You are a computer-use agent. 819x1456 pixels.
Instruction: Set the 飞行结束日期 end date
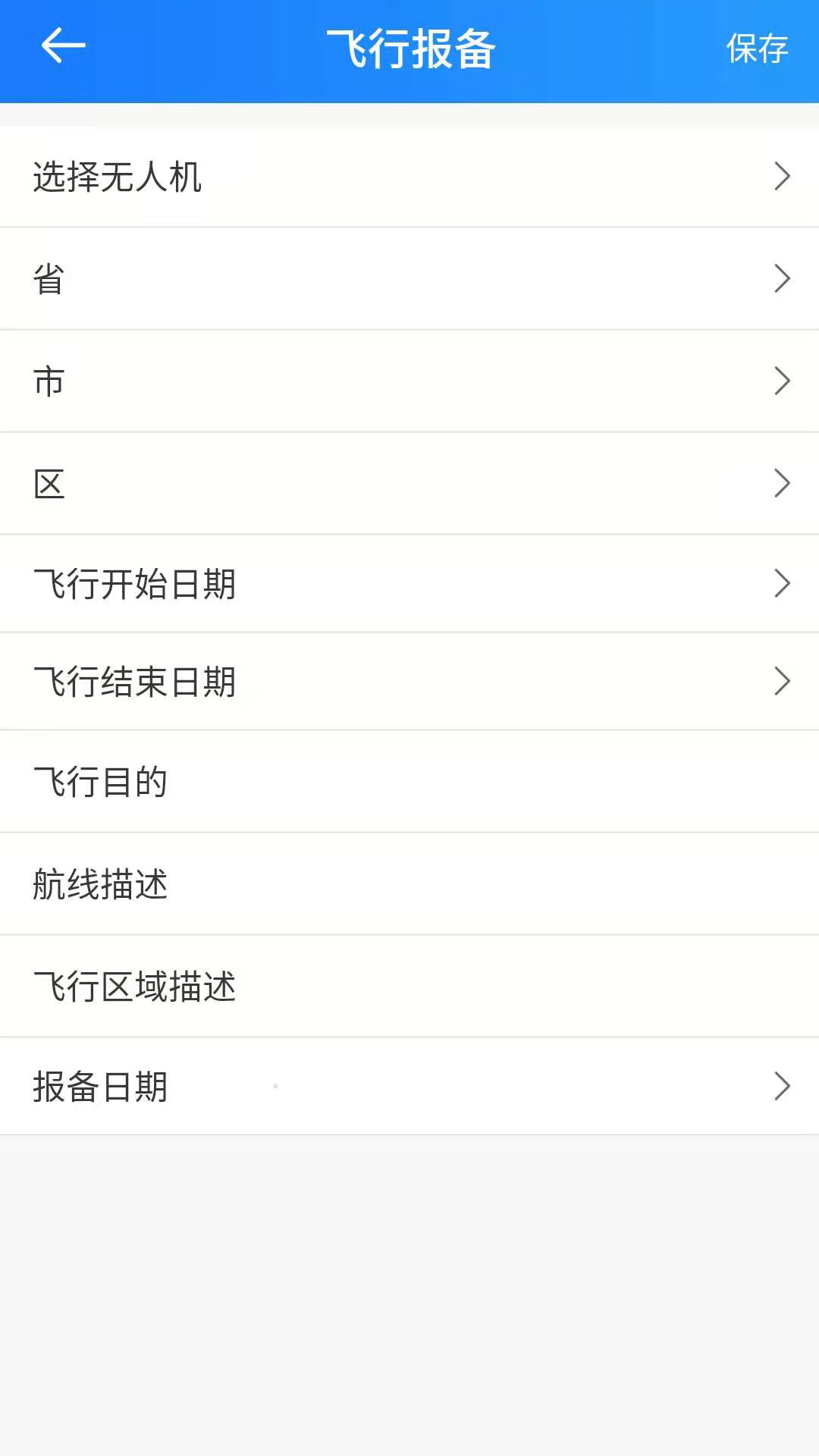click(x=409, y=682)
